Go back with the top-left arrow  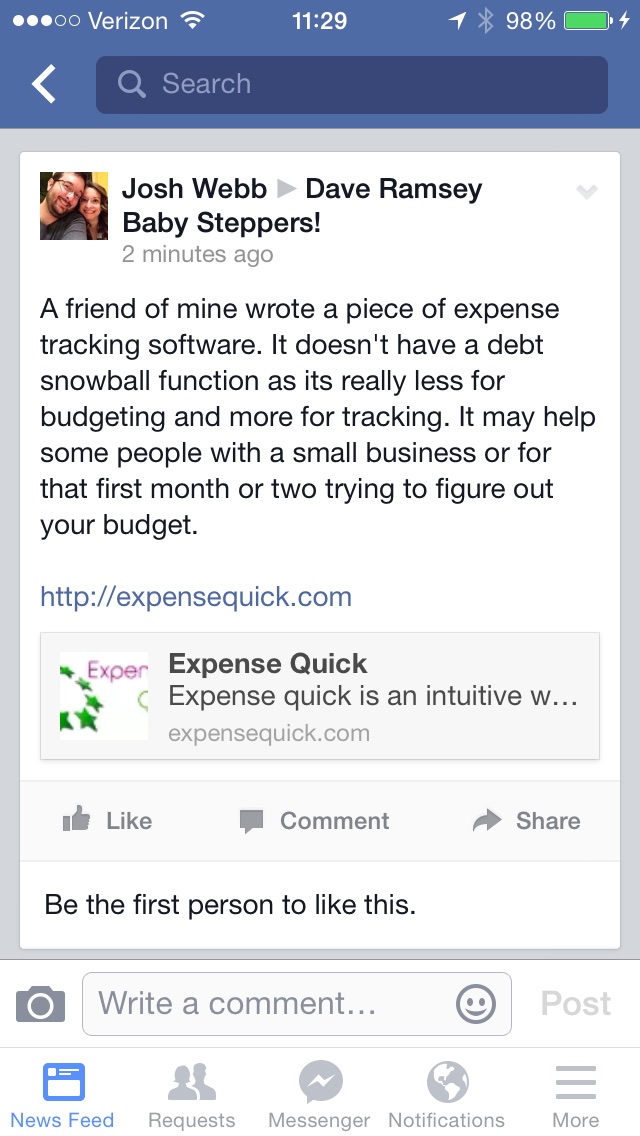coord(43,84)
